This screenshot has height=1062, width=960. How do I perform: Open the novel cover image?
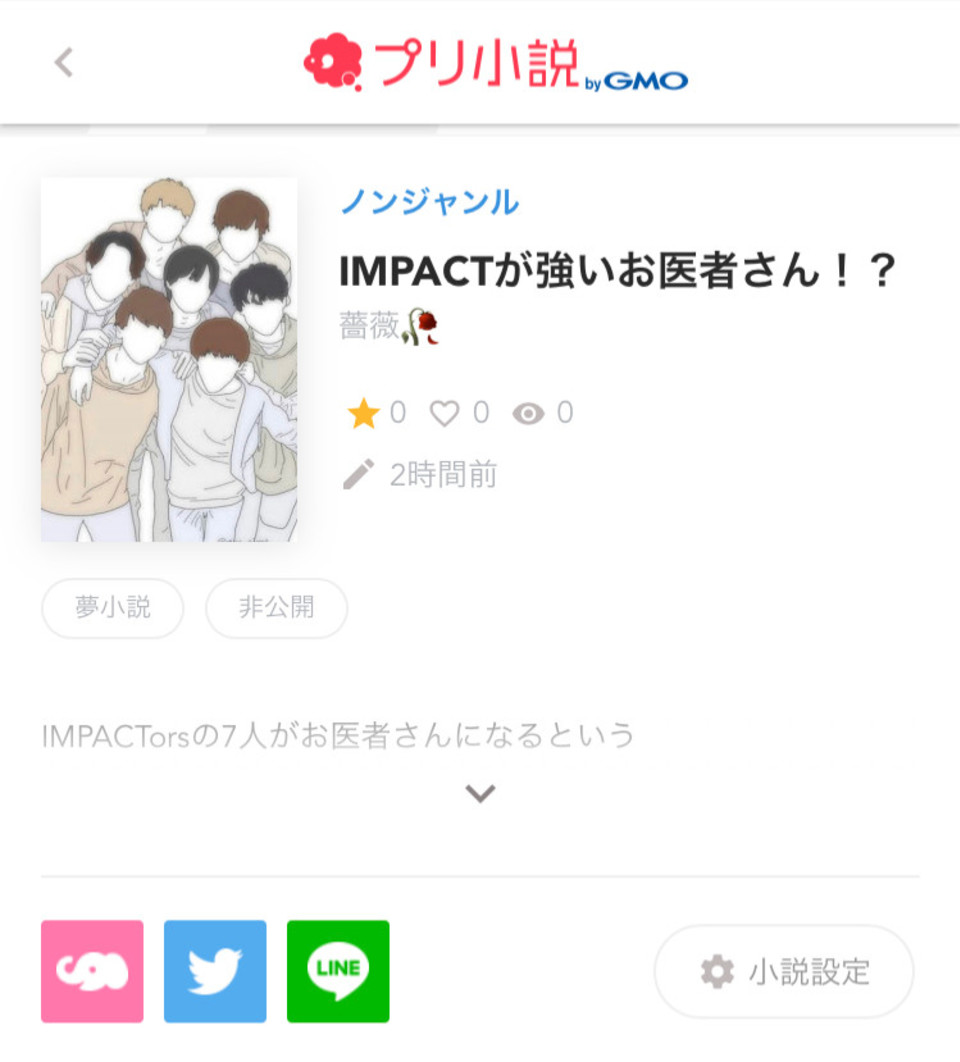(169, 360)
